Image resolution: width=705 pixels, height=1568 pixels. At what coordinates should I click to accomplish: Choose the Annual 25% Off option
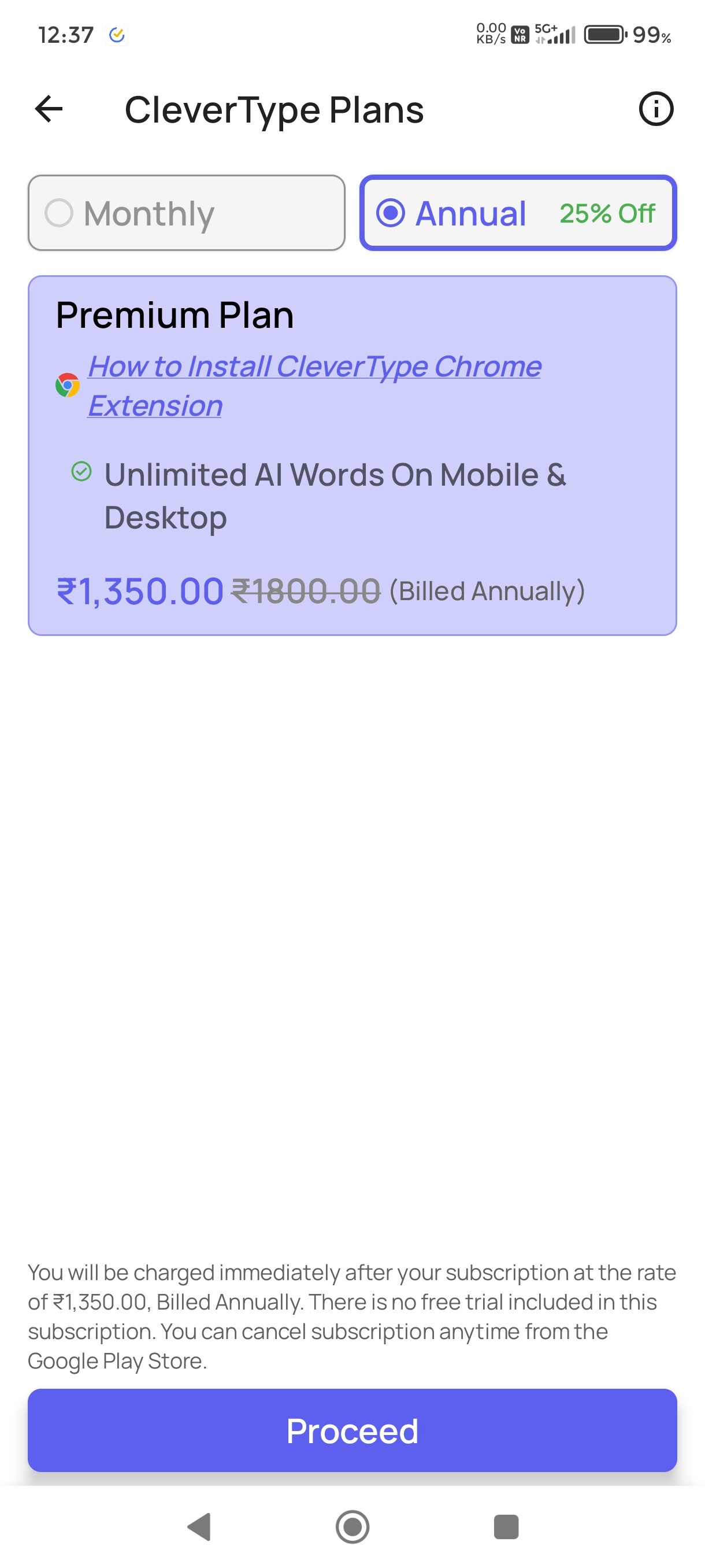(x=518, y=213)
